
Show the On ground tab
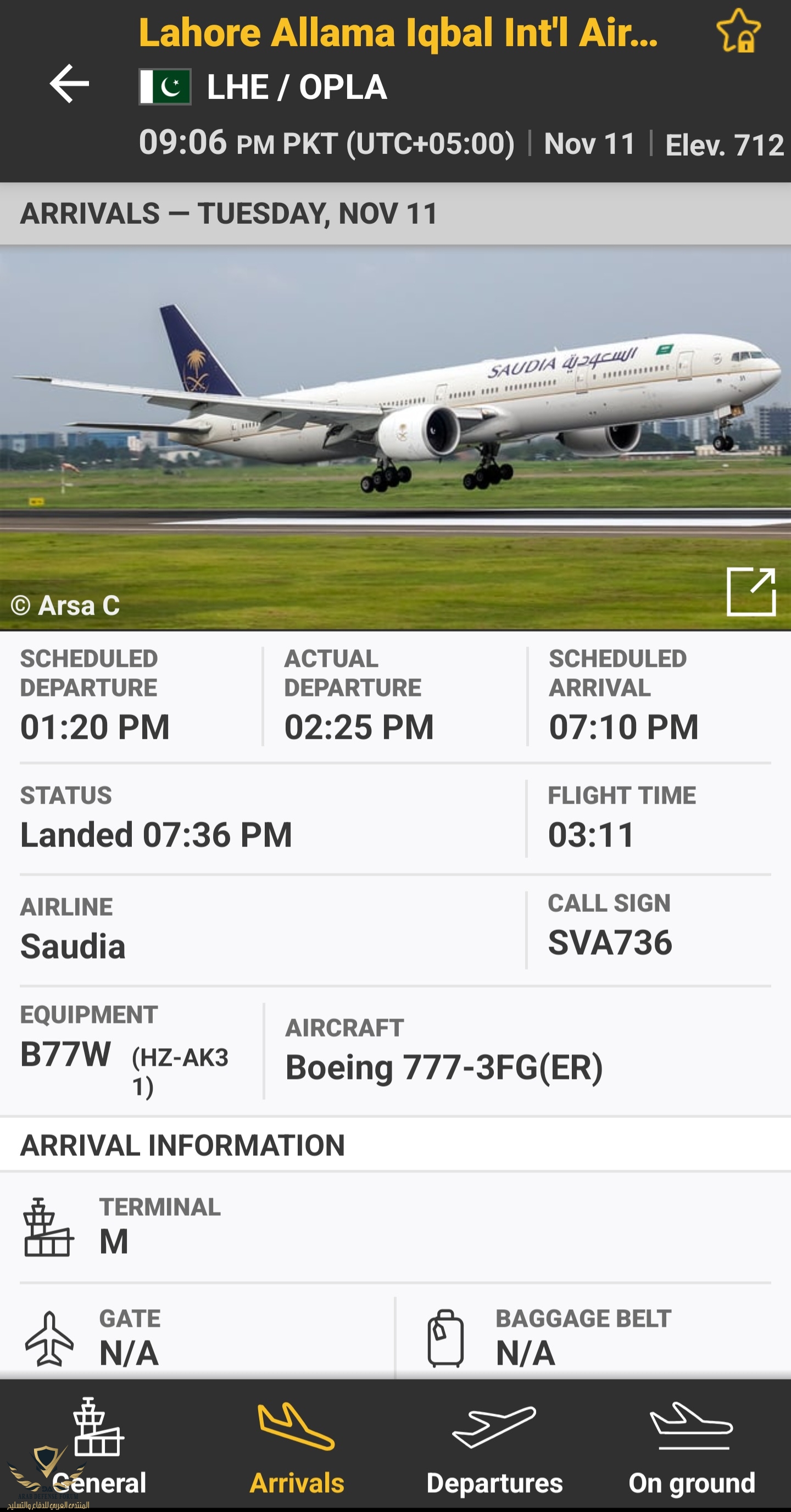coord(692,1446)
